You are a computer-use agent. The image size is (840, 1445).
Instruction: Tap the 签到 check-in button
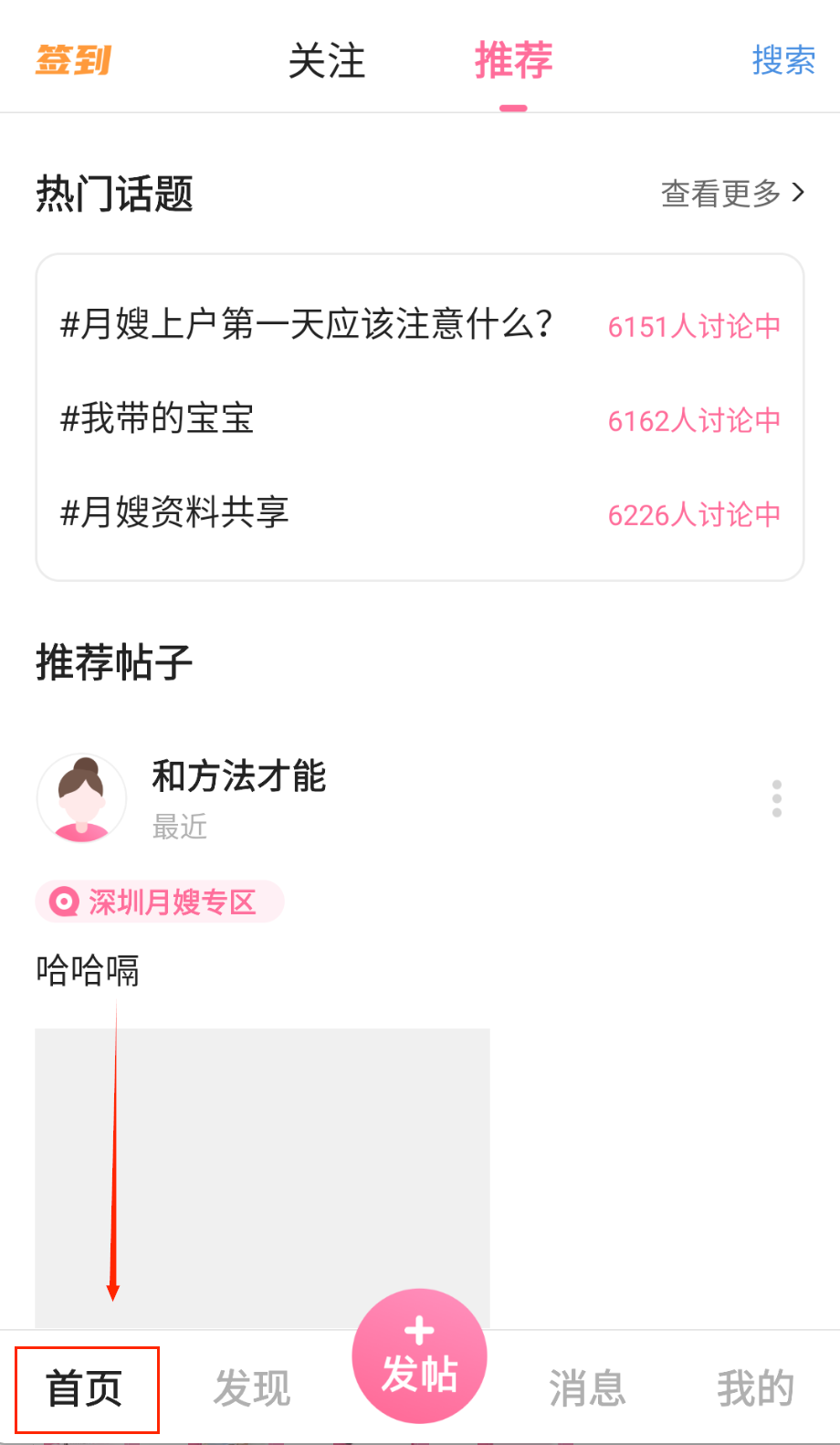click(73, 60)
